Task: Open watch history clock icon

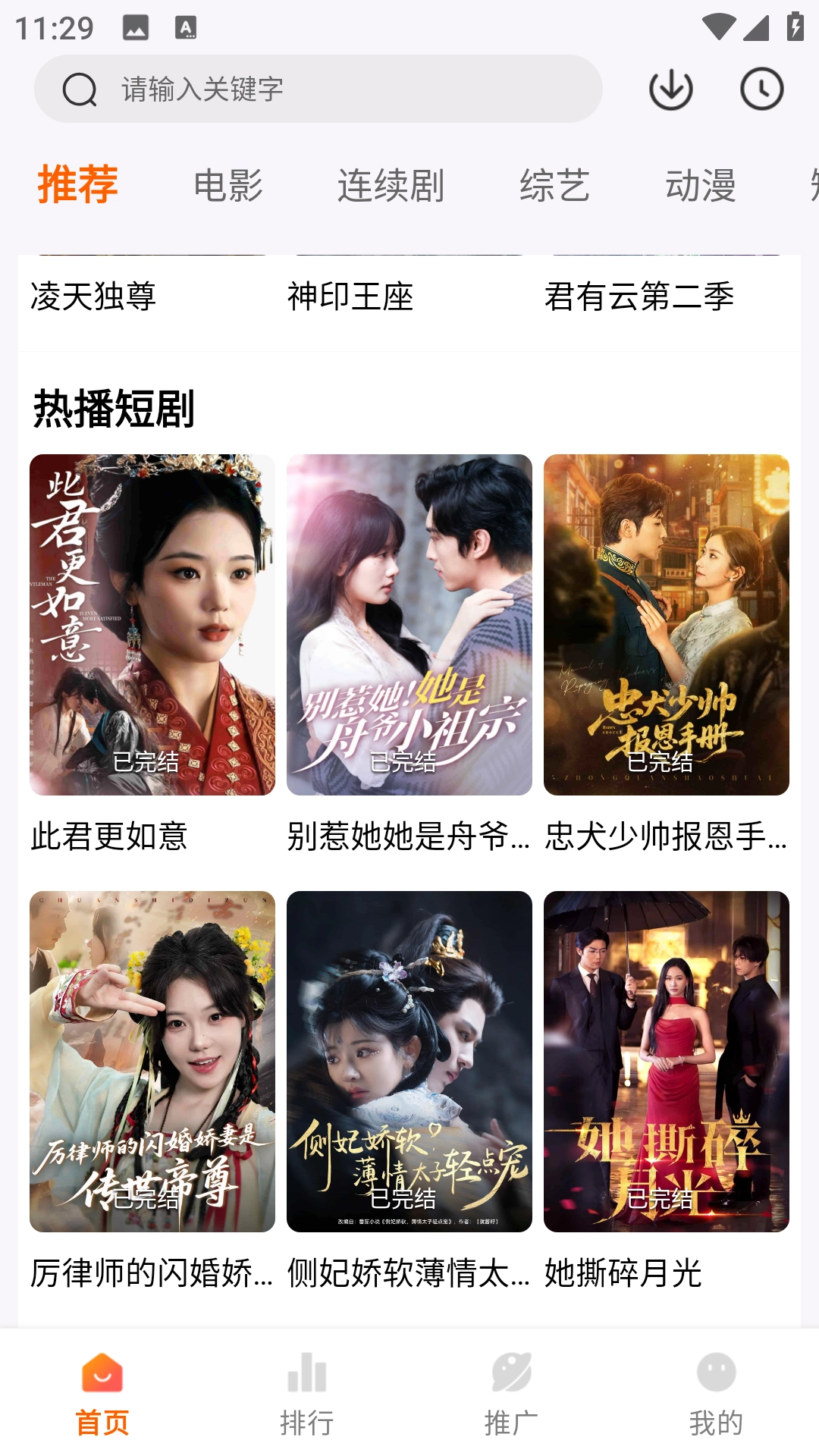Action: point(761,89)
